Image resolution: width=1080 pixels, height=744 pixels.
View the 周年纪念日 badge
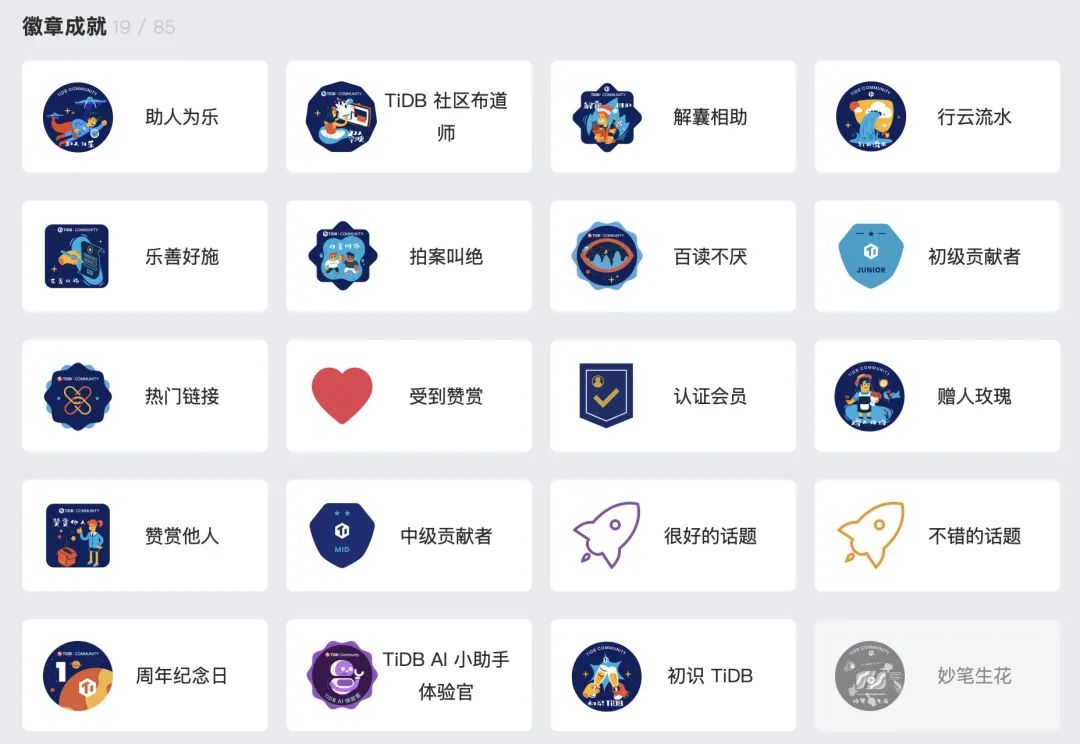coord(145,676)
